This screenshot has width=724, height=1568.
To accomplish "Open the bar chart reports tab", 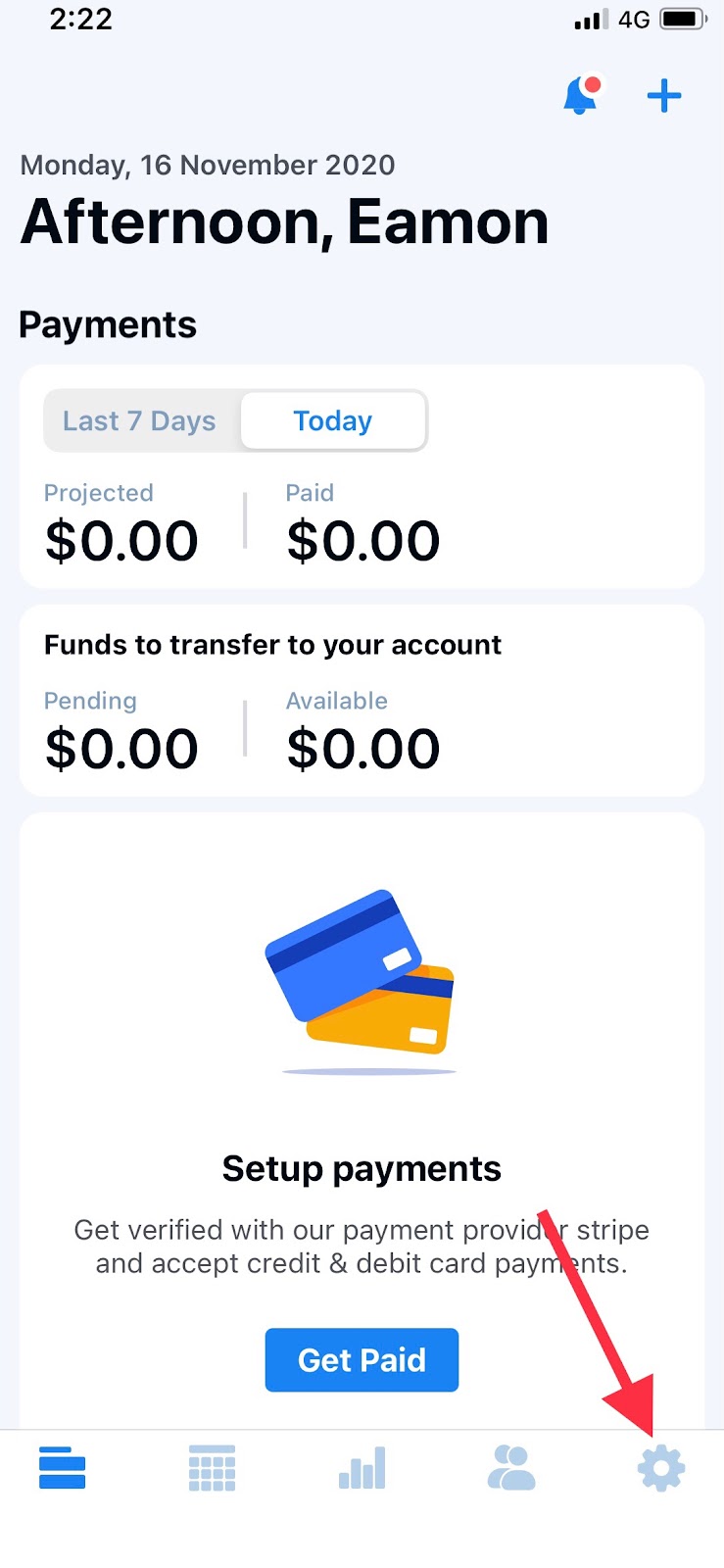I will click(362, 1468).
